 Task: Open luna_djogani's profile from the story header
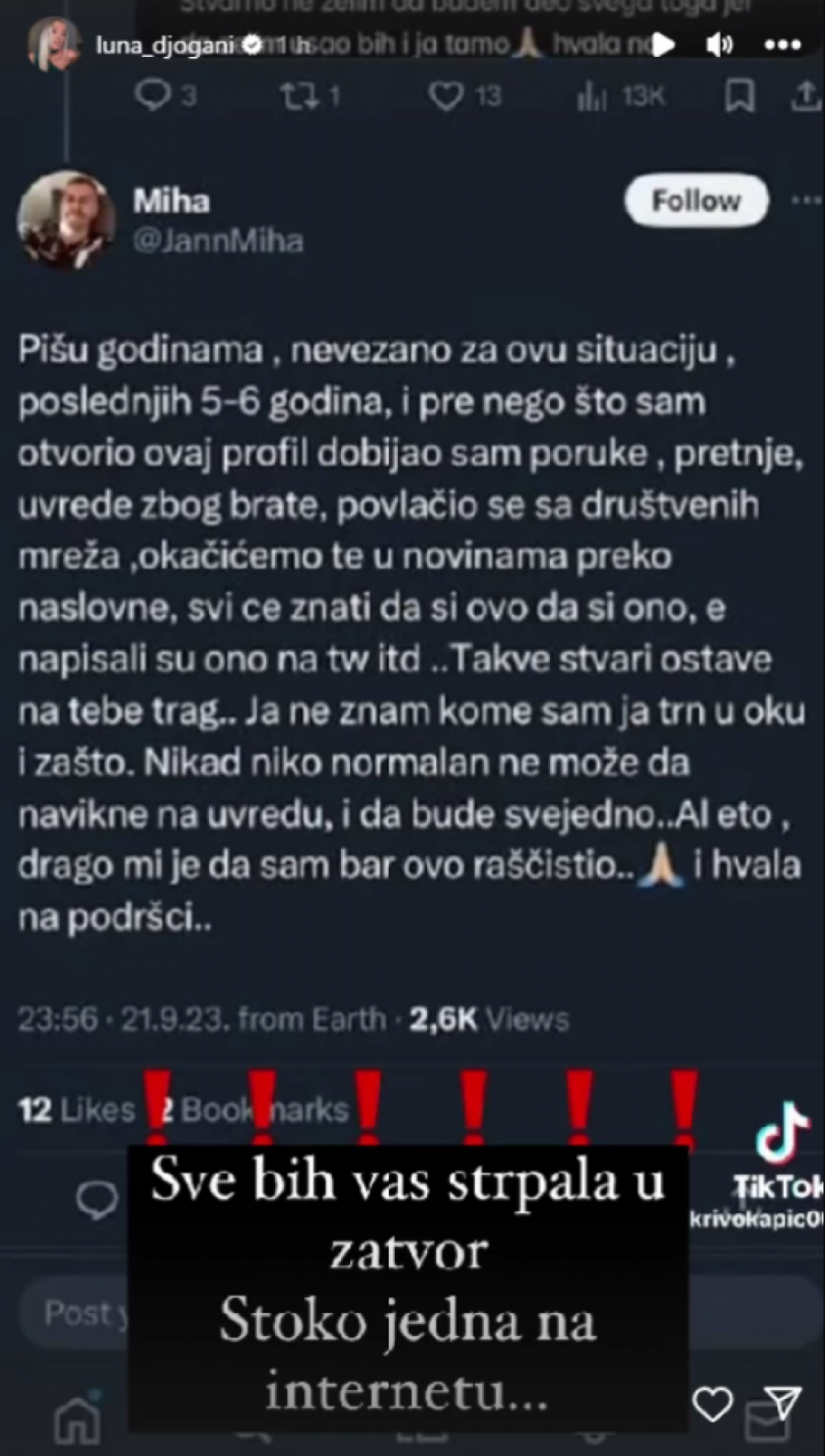point(165,44)
